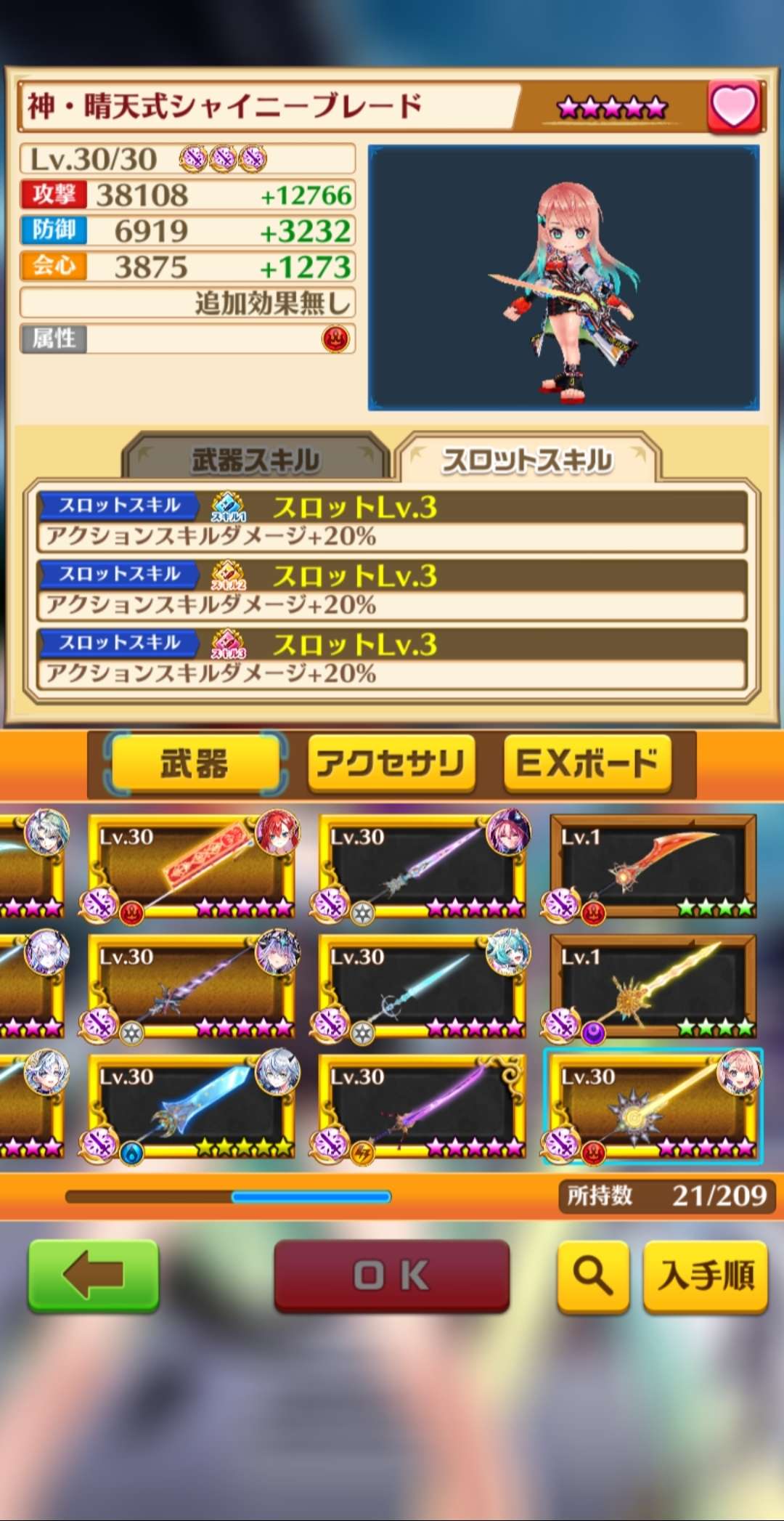Go back with the green arrow button

[x=93, y=1275]
